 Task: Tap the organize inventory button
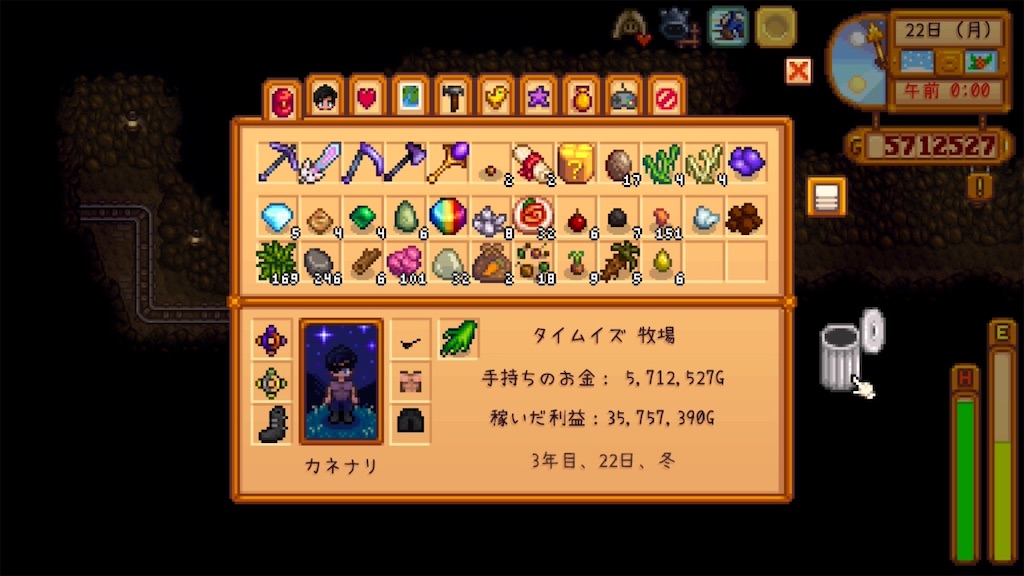pyautogui.click(x=827, y=197)
